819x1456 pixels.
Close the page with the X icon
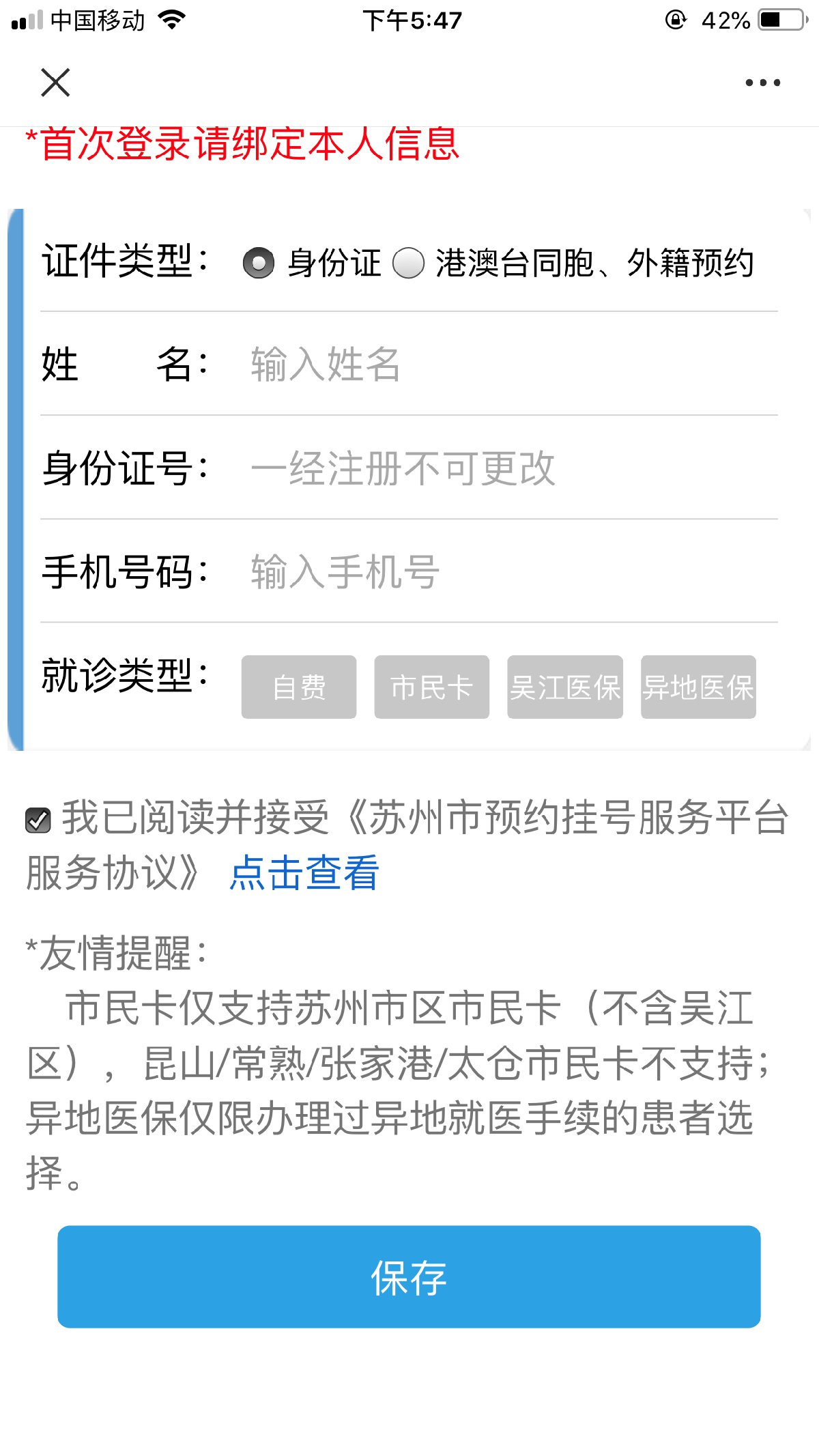coord(55,83)
